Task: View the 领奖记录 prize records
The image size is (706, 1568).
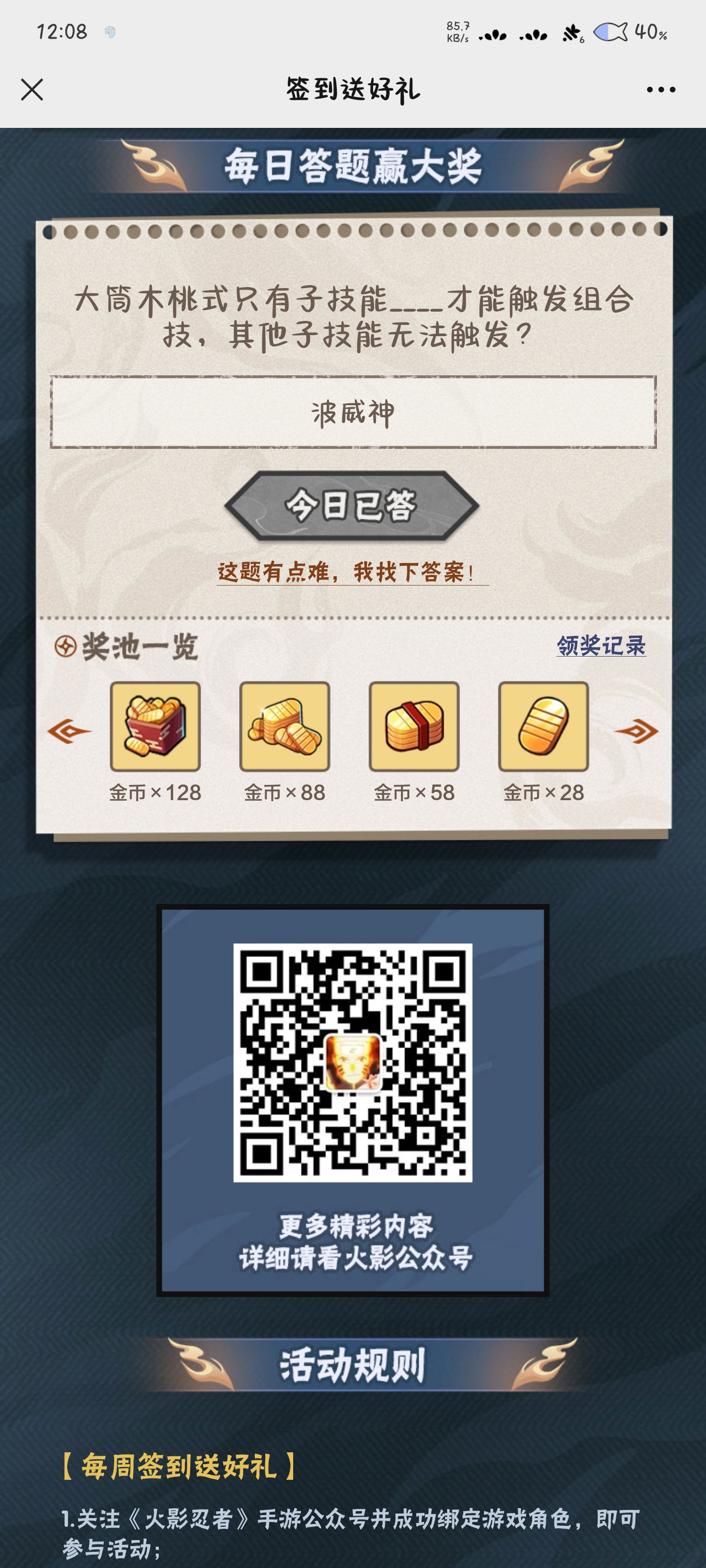Action: [601, 646]
